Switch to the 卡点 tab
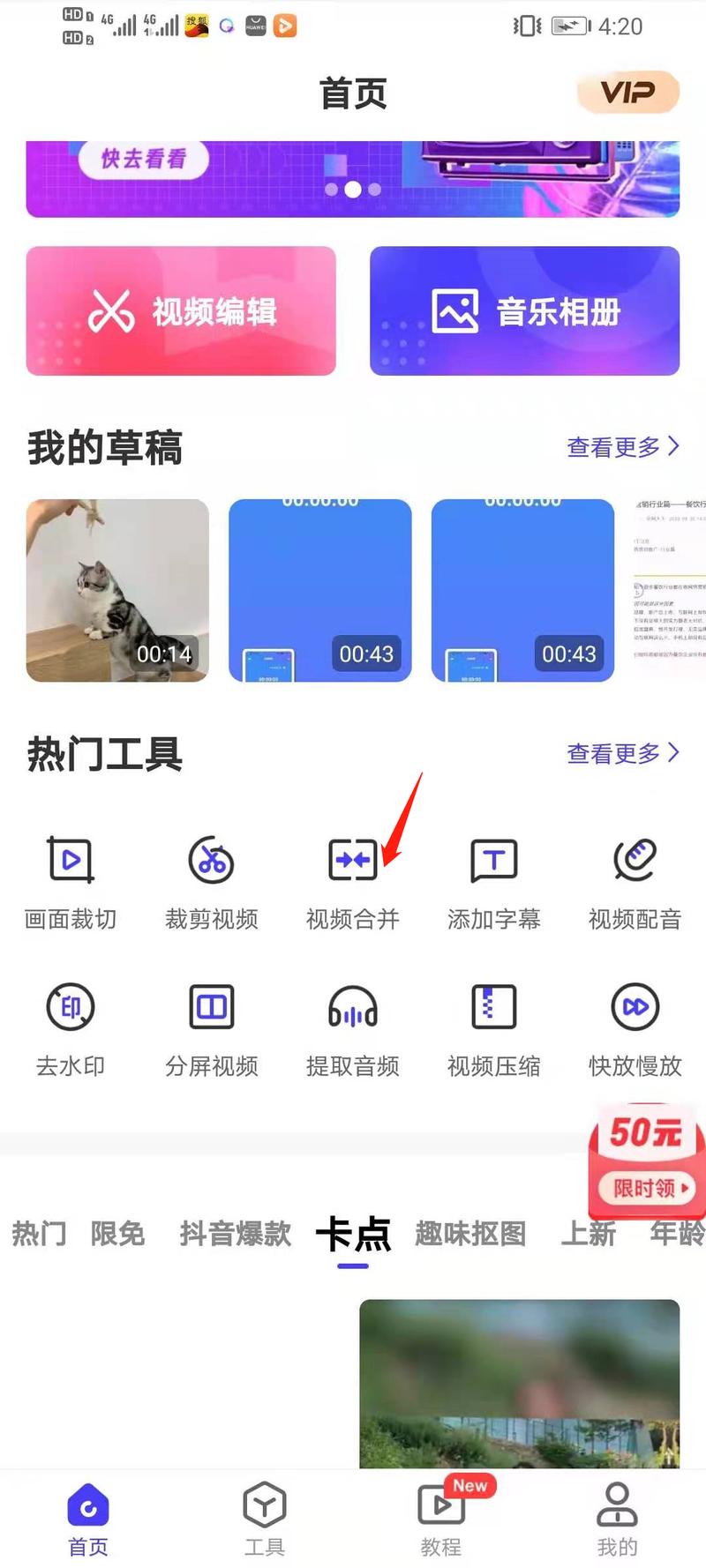The width and height of the screenshot is (706, 1568). [352, 1235]
